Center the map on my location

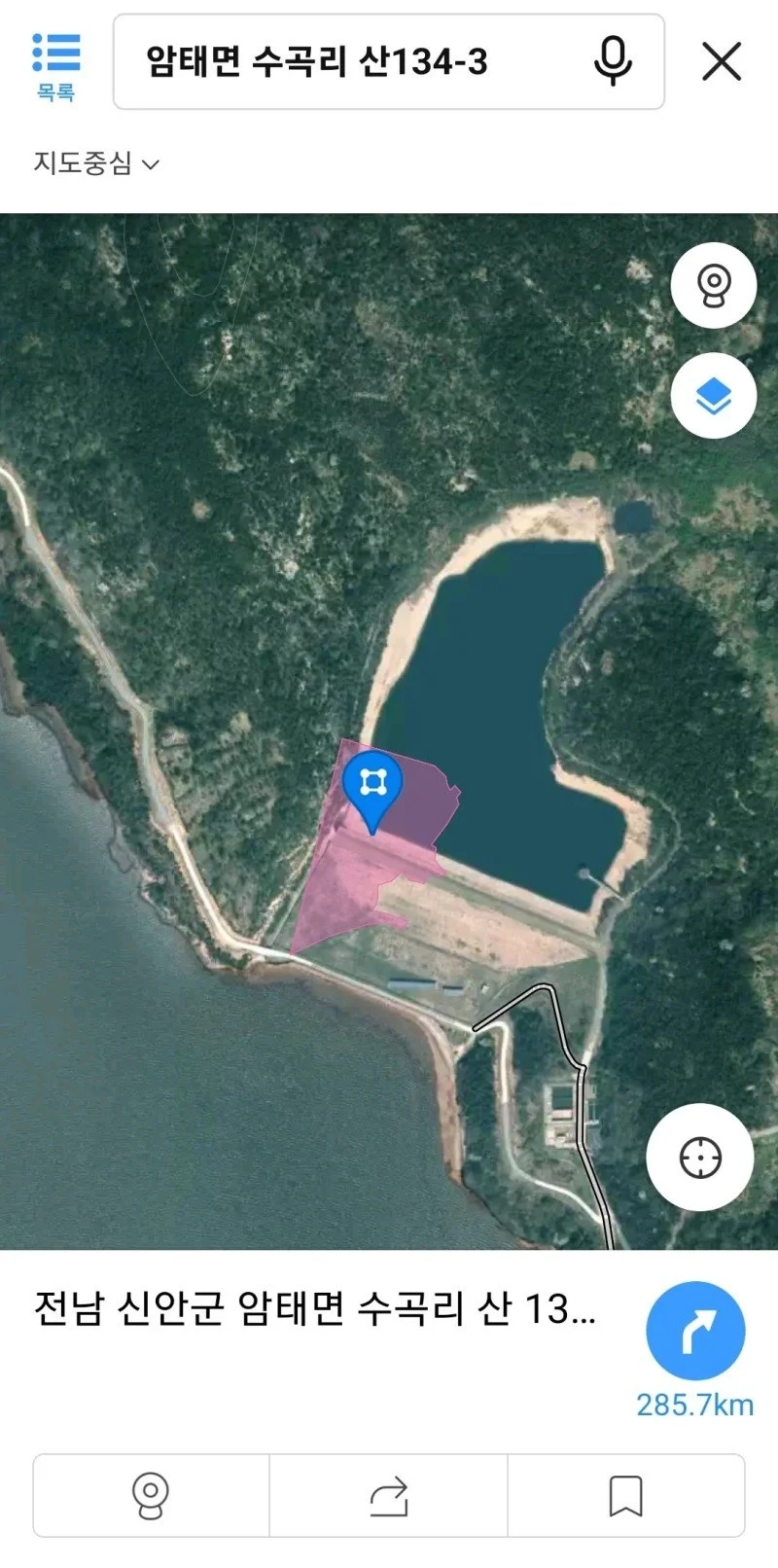click(700, 1158)
